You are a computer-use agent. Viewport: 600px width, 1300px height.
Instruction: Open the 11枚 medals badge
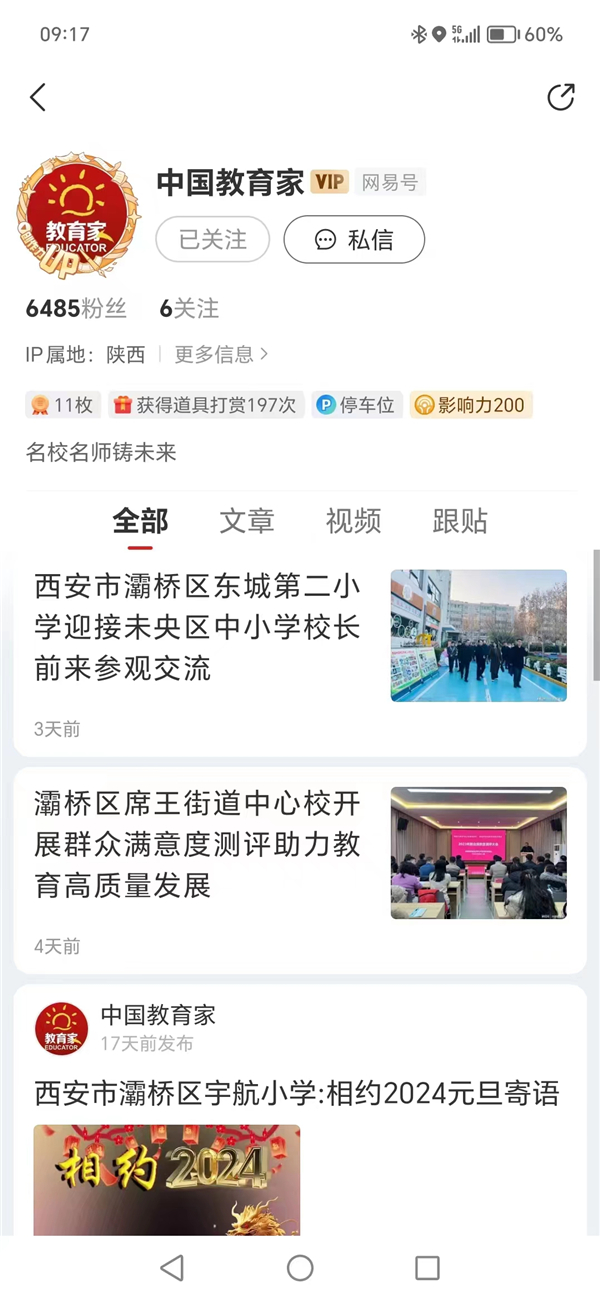pyautogui.click(x=63, y=405)
